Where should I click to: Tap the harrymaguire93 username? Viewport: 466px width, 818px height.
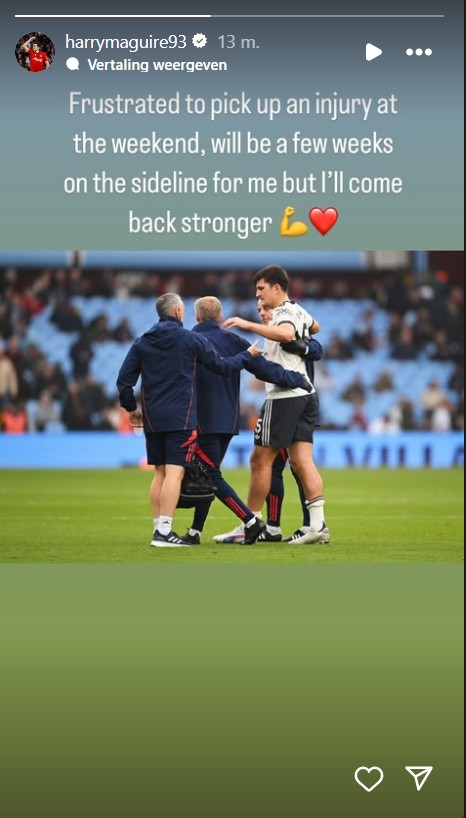click(x=126, y=42)
